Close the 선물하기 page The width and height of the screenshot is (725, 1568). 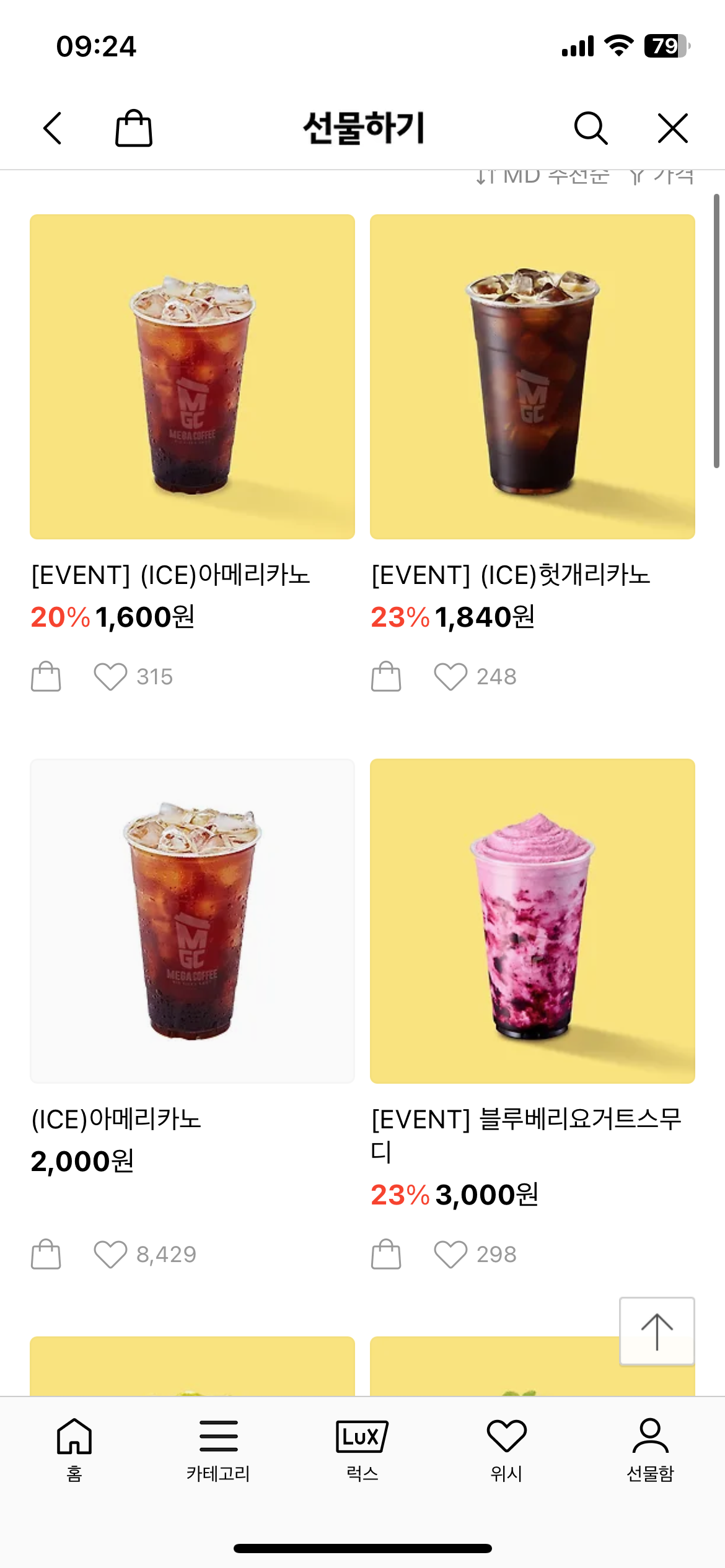672,128
